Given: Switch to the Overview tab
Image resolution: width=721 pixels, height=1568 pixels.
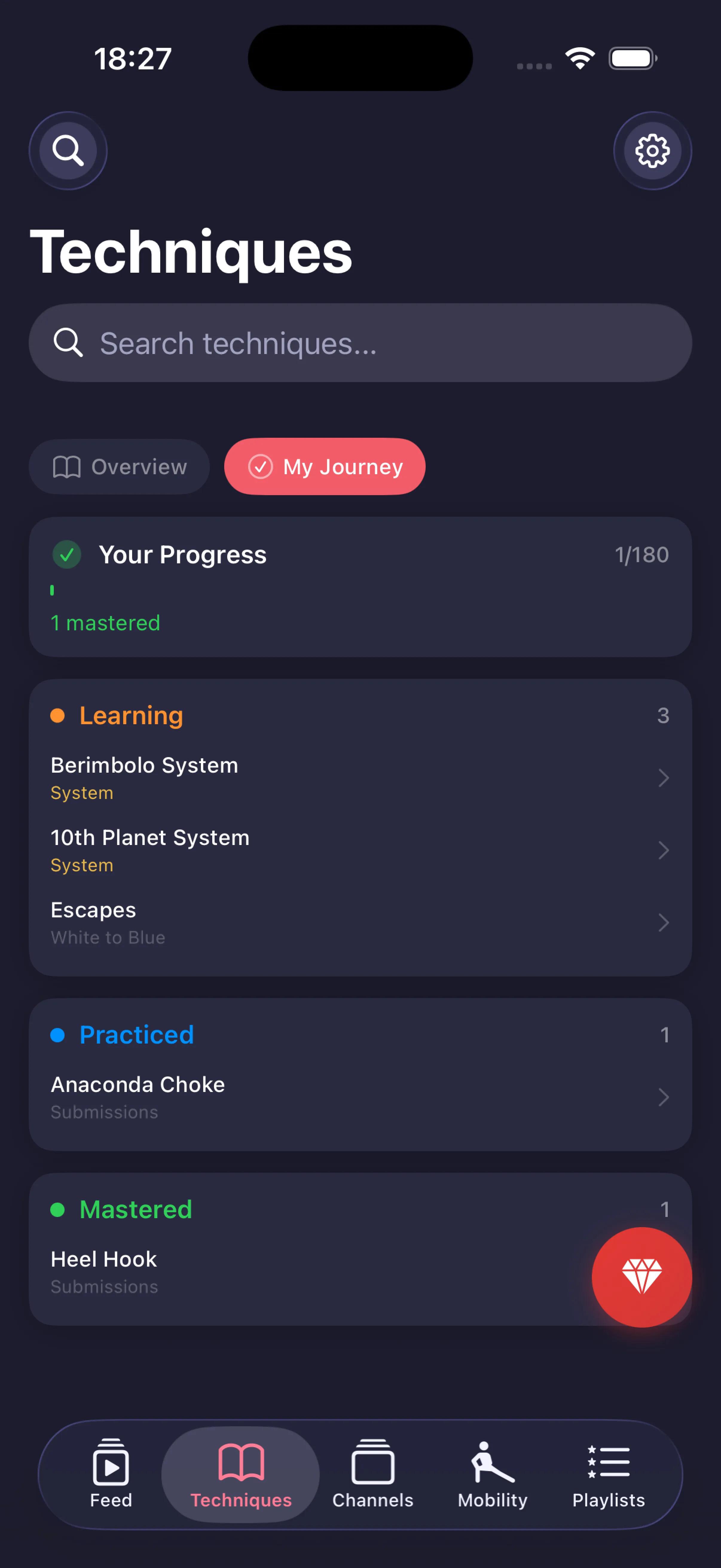Looking at the screenshot, I should coord(120,467).
